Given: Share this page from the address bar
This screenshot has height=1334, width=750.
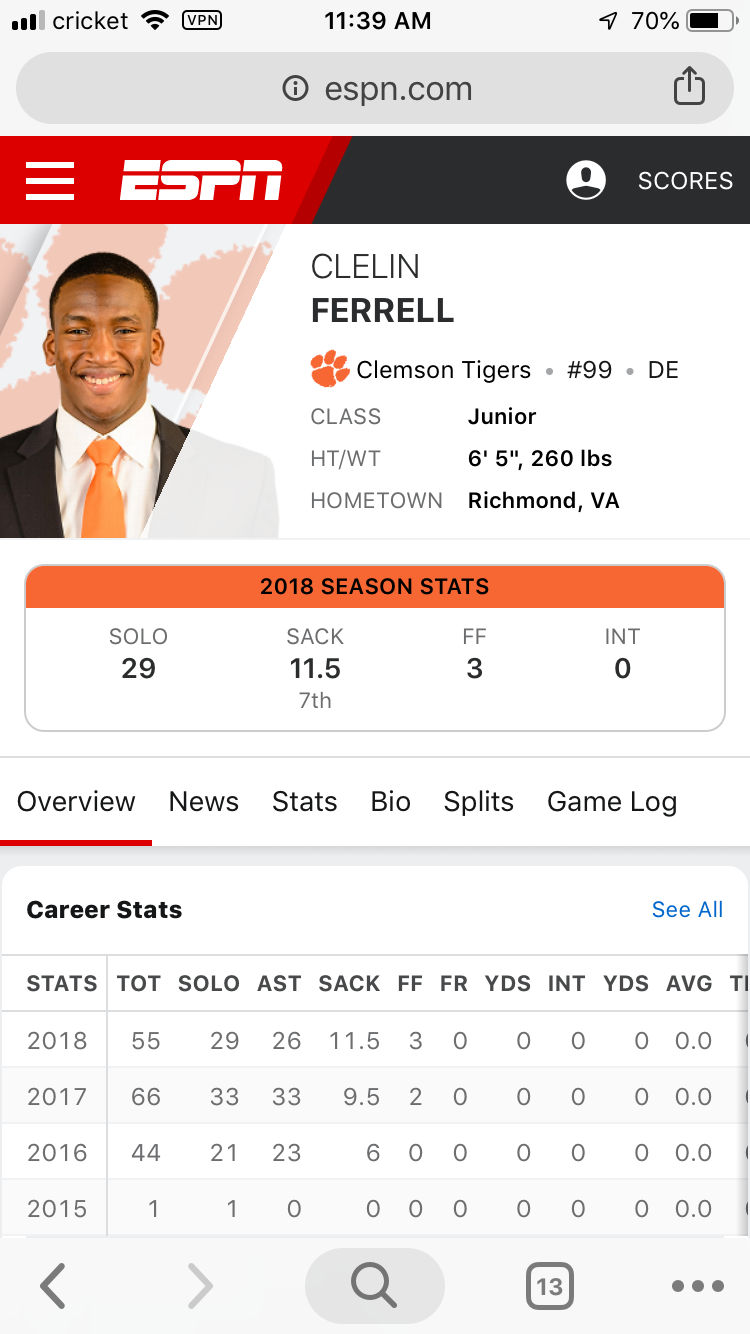Looking at the screenshot, I should point(689,87).
